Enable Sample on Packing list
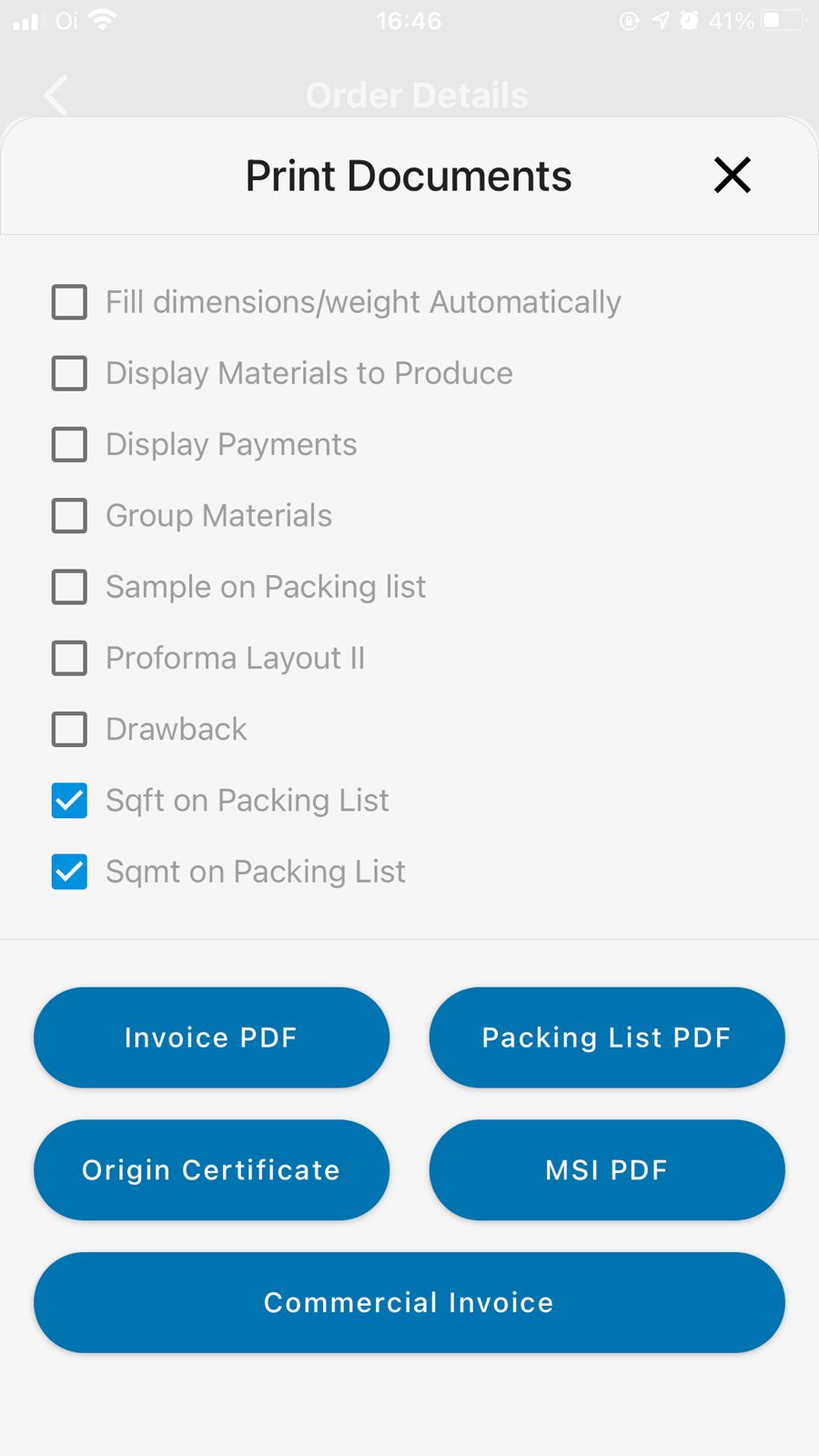819x1456 pixels. (69, 587)
